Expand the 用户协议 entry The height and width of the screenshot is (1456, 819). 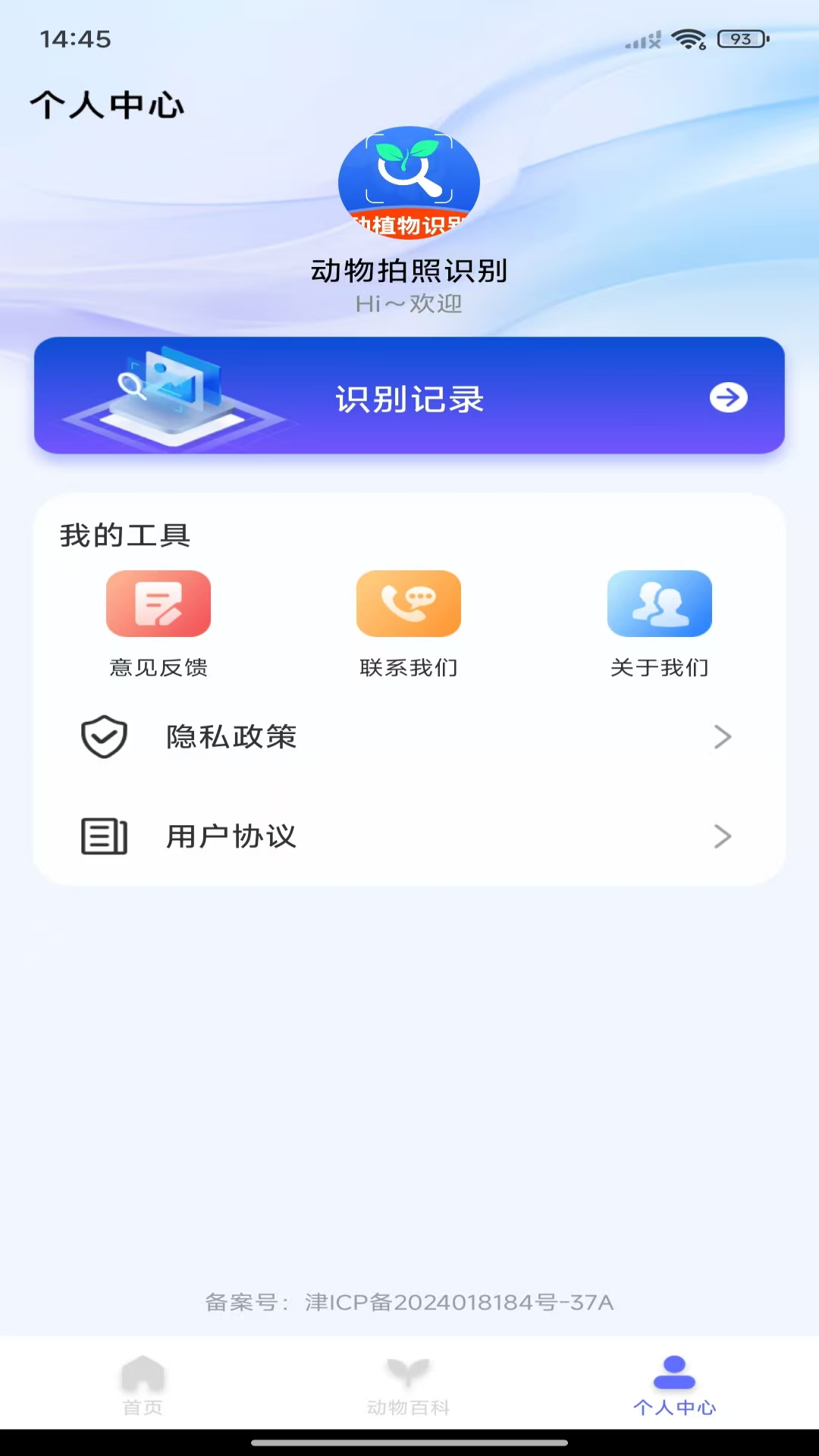(x=409, y=836)
